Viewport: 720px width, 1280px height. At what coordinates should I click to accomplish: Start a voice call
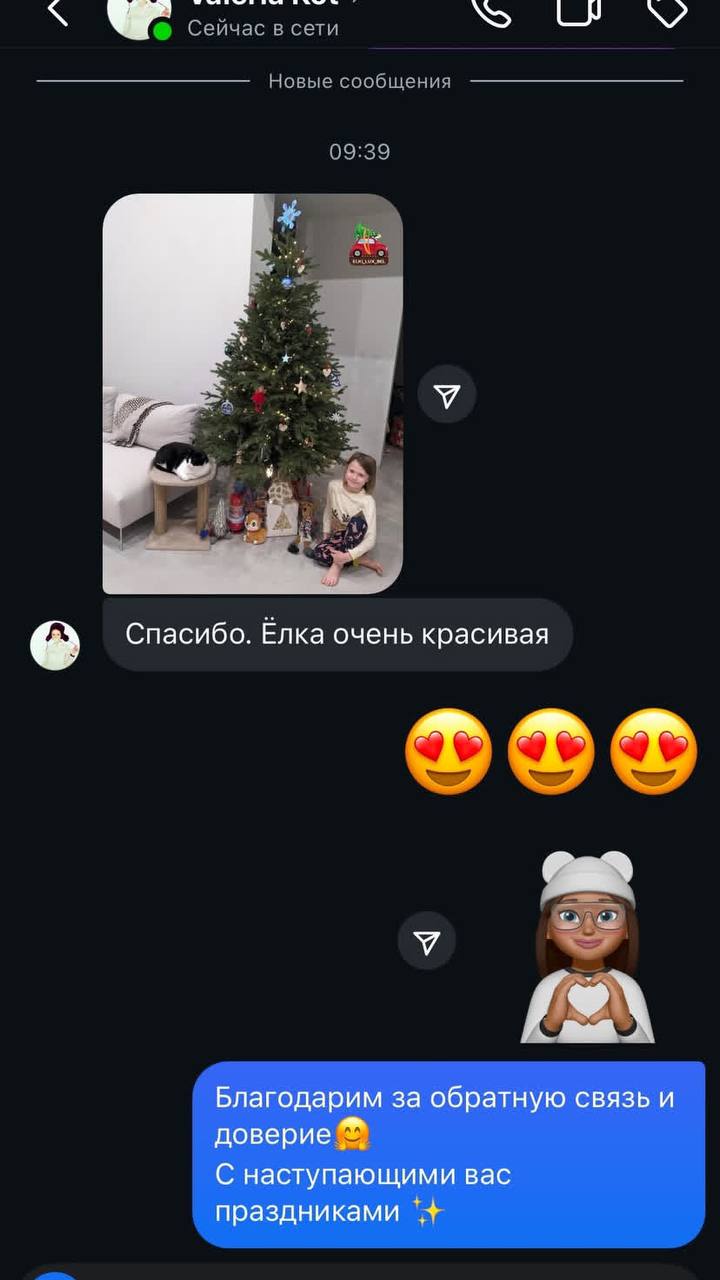491,10
